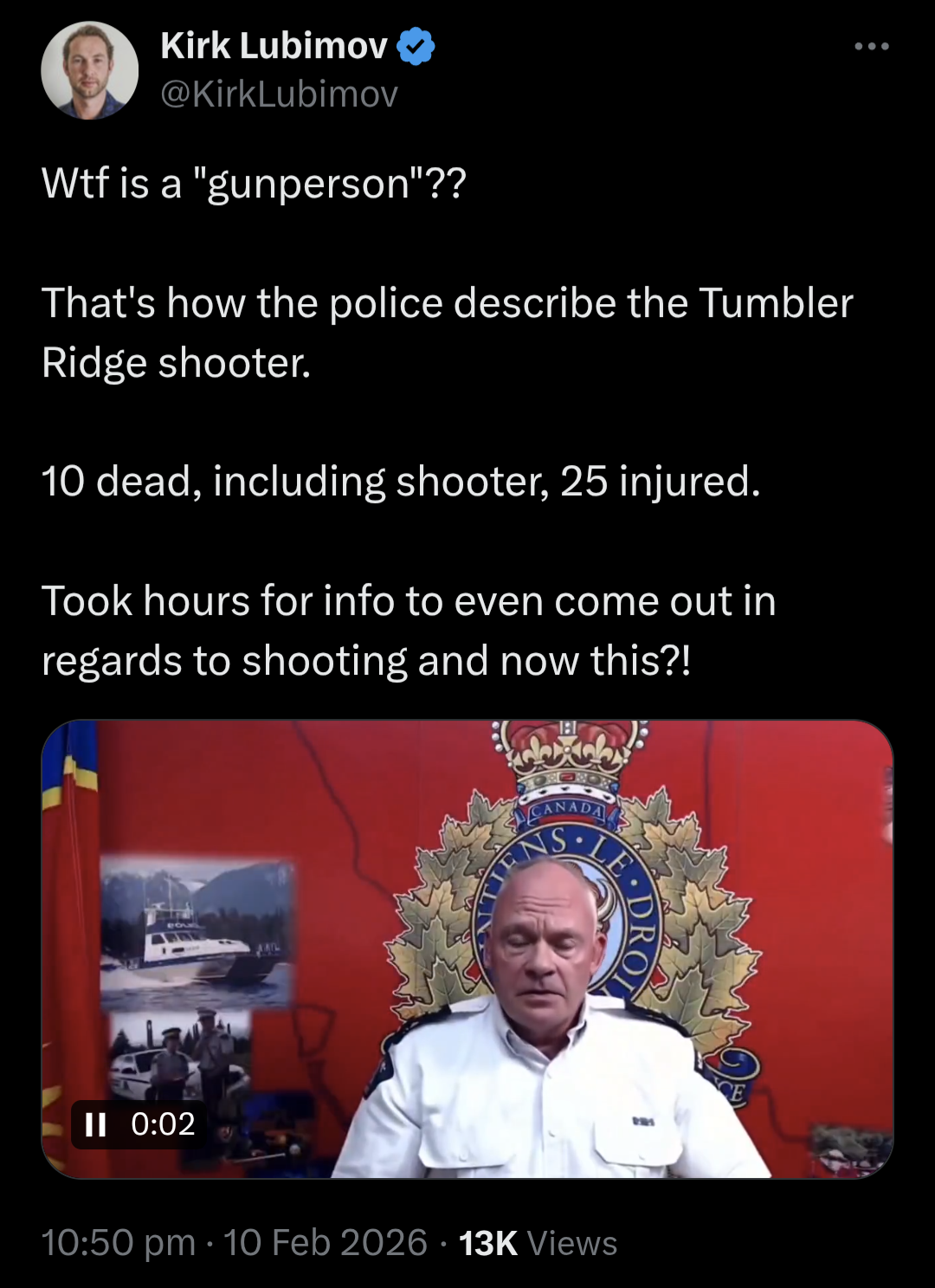Pause the playing video
This screenshot has width=935, height=1288.
point(95,1124)
